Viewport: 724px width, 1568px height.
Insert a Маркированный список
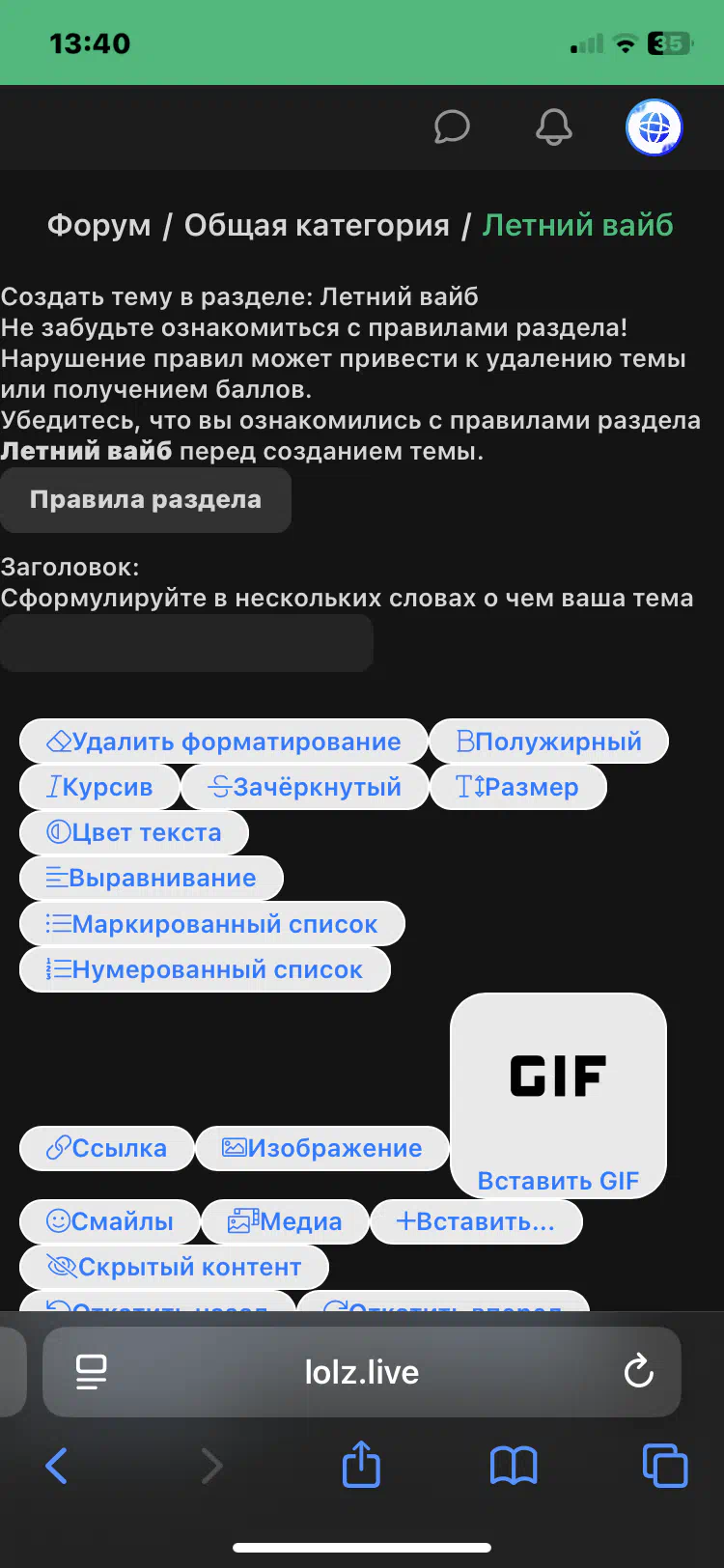click(x=211, y=924)
